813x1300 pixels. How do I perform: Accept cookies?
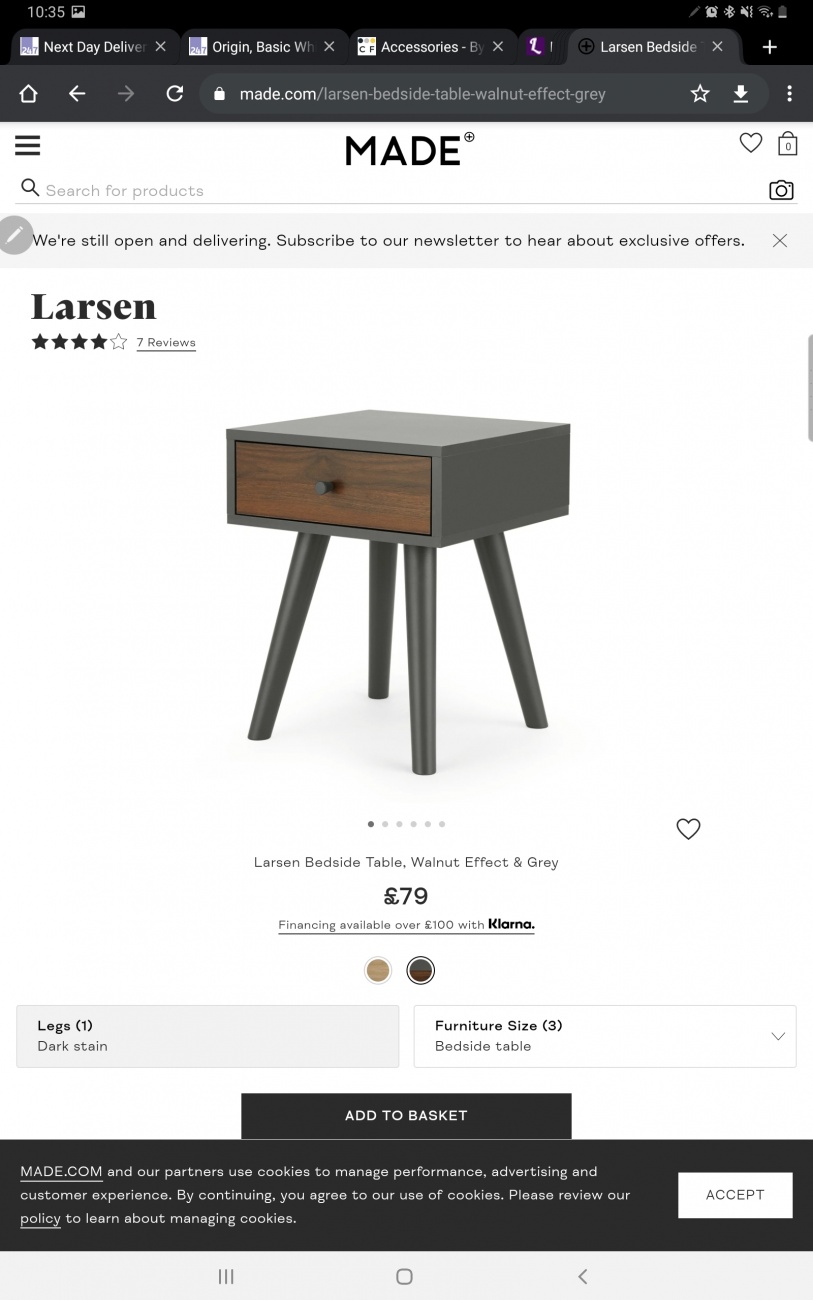coord(735,1195)
